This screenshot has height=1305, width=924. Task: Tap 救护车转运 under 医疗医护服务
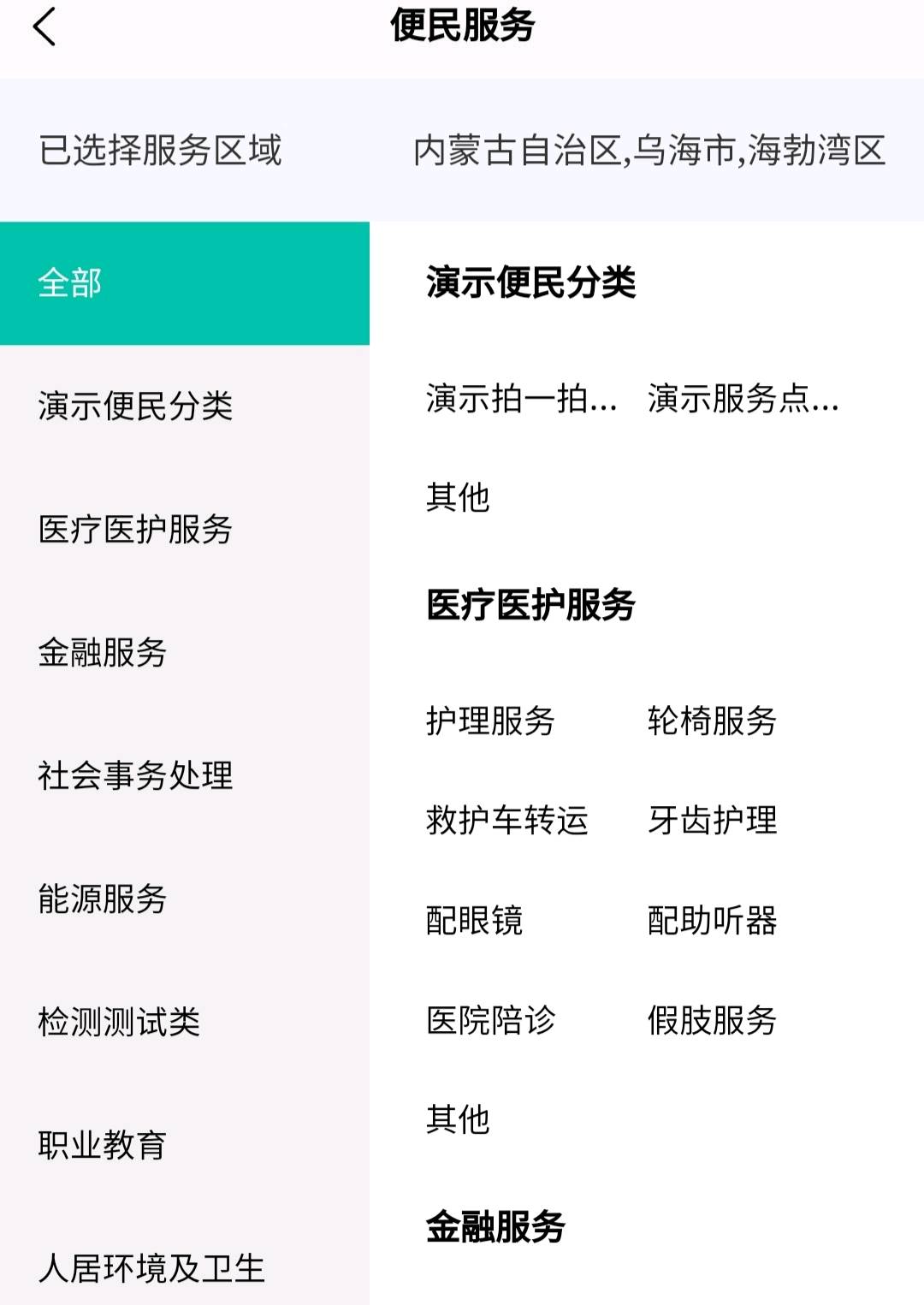pos(506,822)
